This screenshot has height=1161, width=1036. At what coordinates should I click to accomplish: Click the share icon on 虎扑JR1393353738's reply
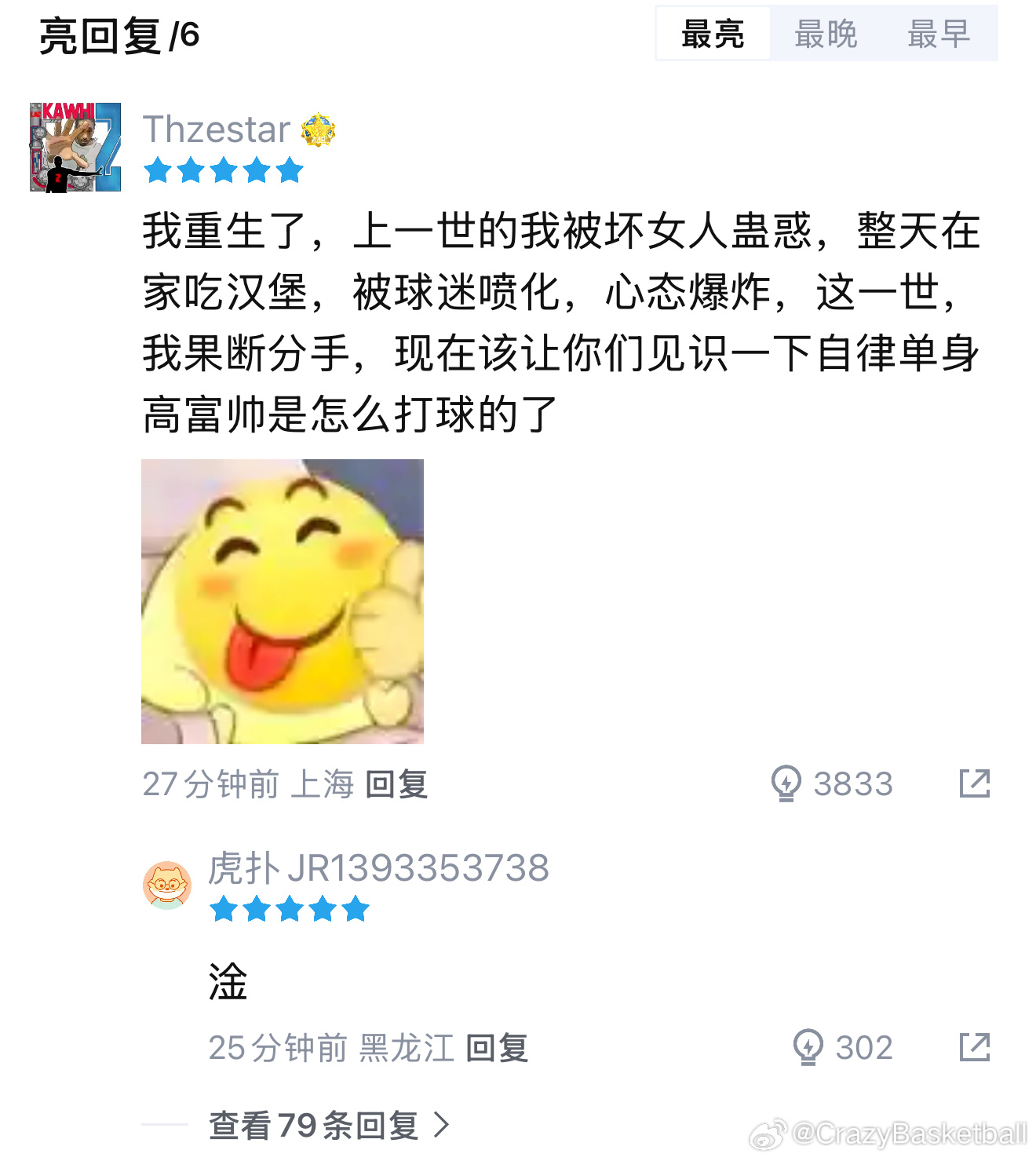click(x=976, y=1046)
